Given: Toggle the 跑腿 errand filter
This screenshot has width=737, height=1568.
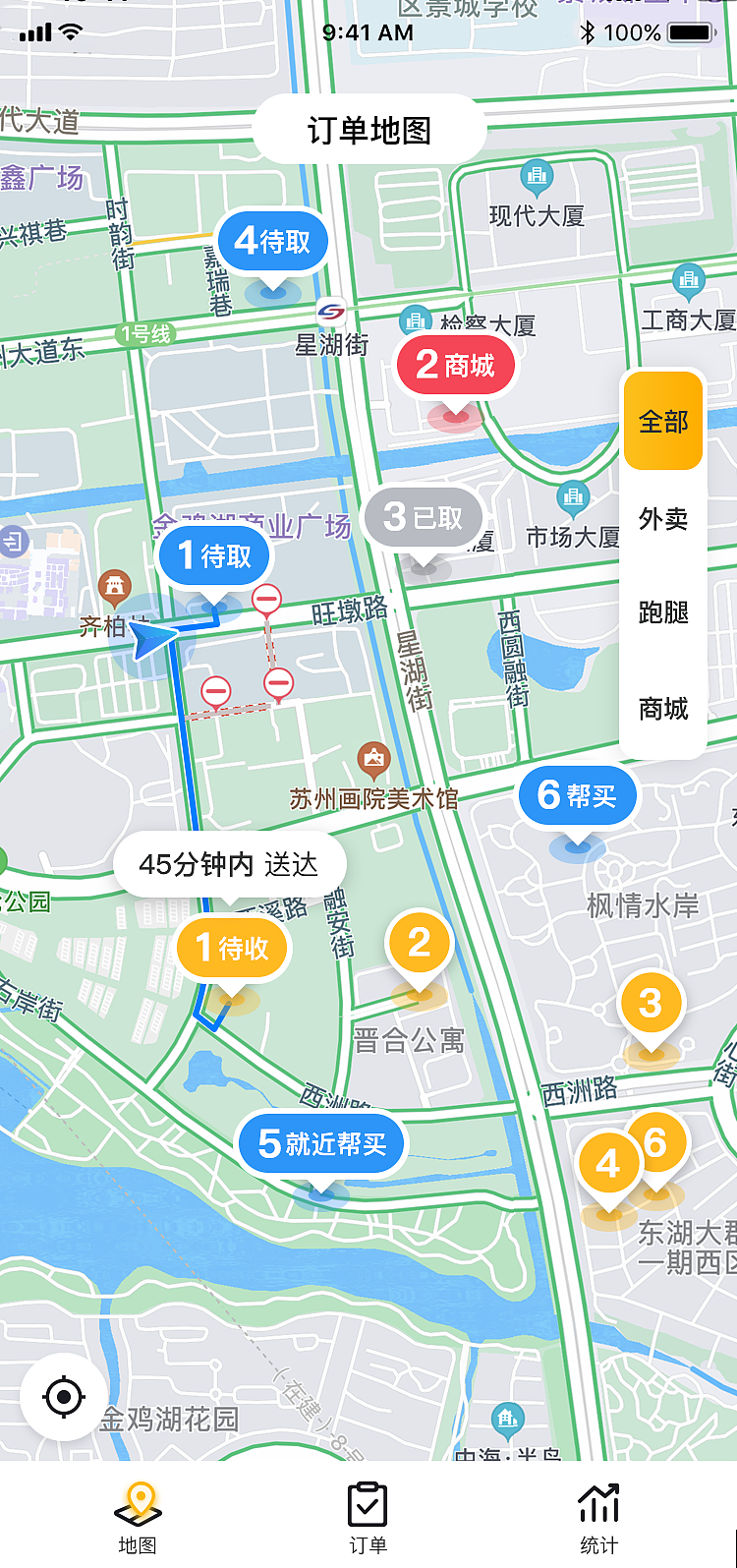Looking at the screenshot, I should click(x=663, y=611).
